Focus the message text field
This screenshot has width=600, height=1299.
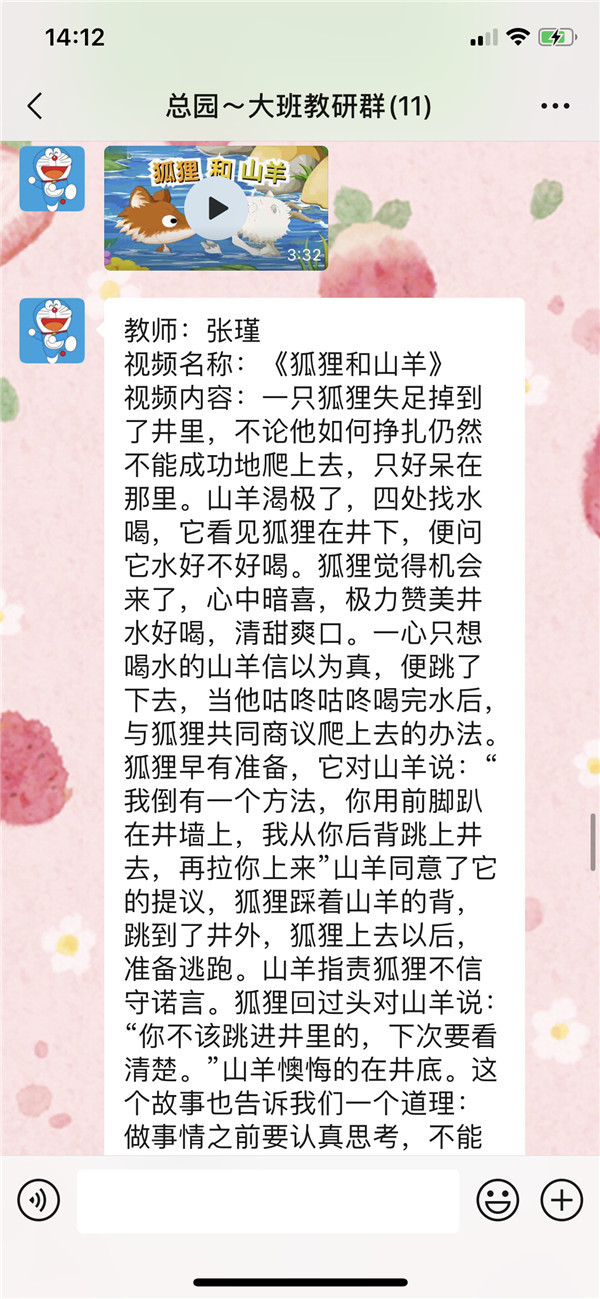268,1200
